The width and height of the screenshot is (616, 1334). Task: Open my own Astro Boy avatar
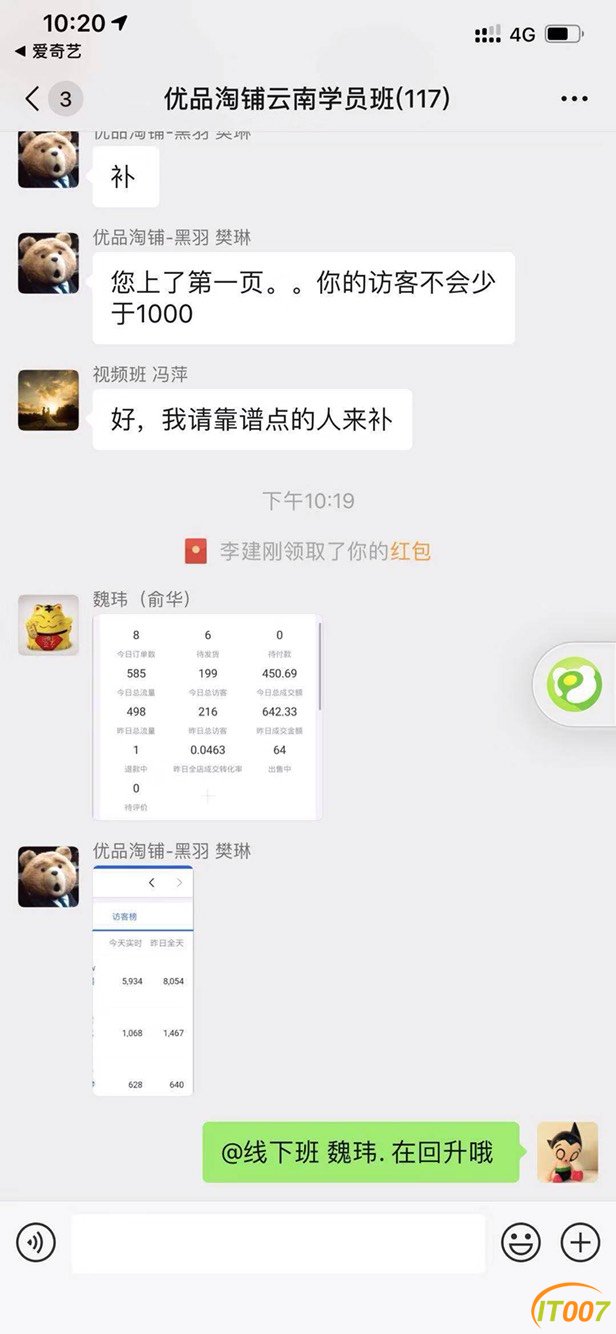click(567, 1152)
